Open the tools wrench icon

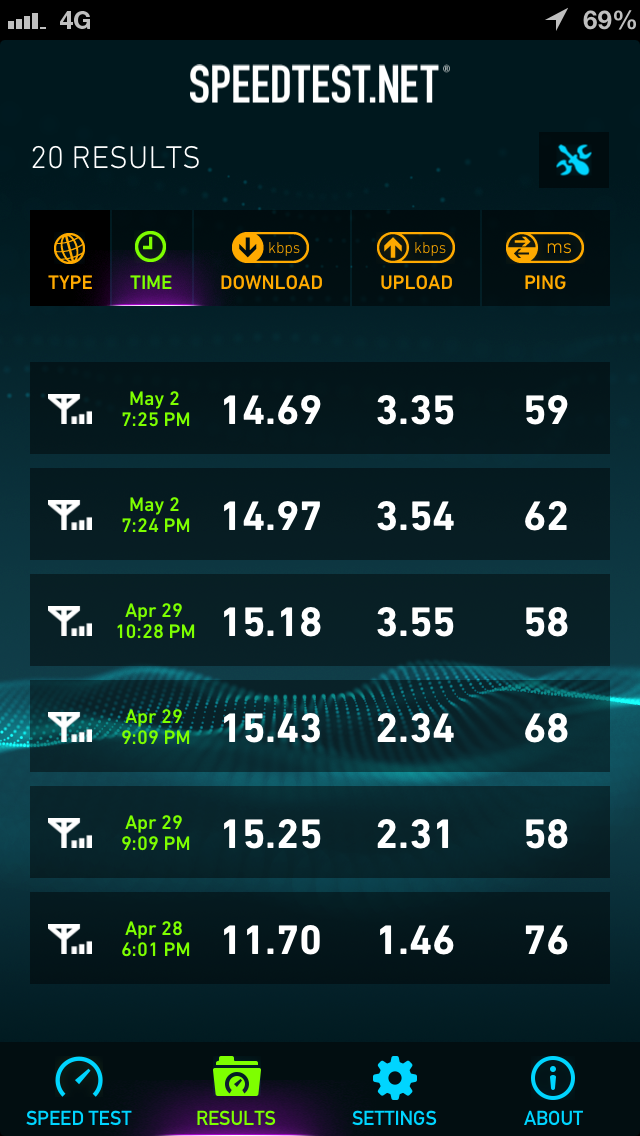coord(574,159)
